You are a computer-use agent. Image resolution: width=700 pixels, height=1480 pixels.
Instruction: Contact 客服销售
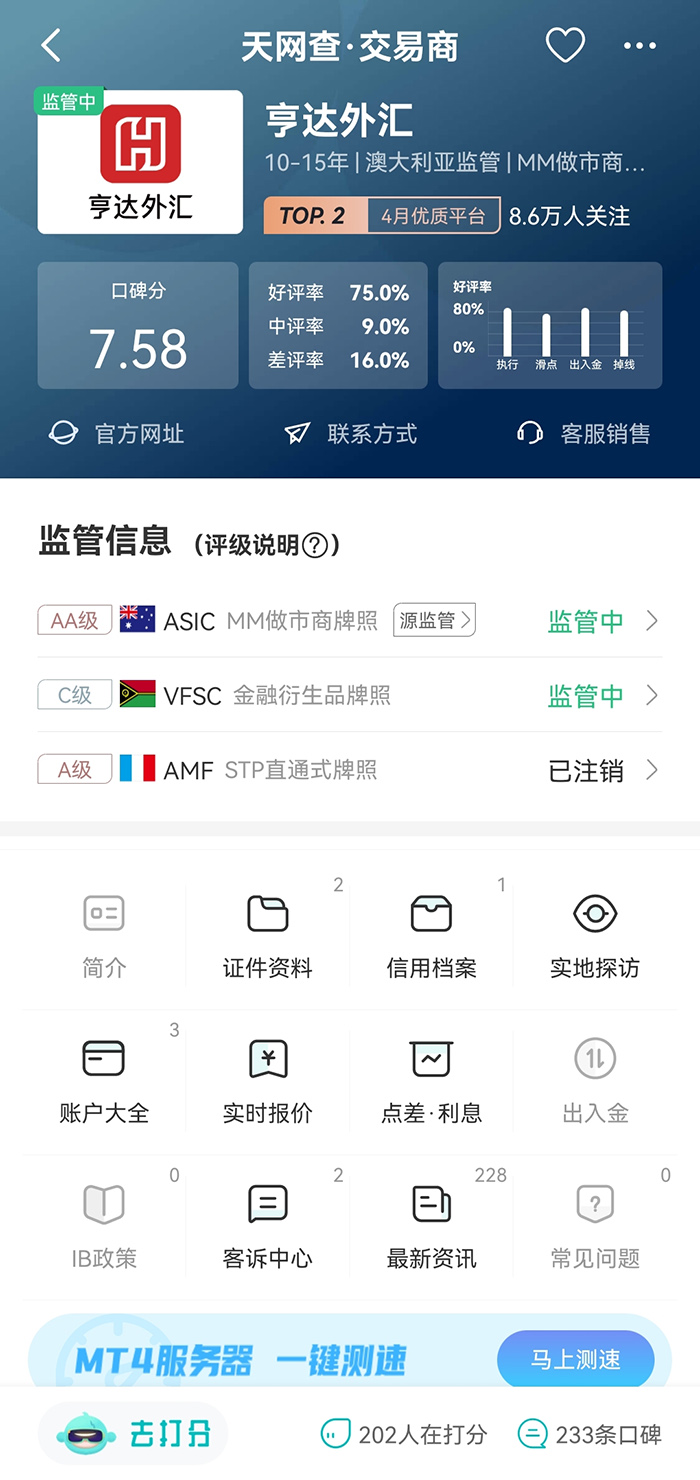[x=584, y=433]
